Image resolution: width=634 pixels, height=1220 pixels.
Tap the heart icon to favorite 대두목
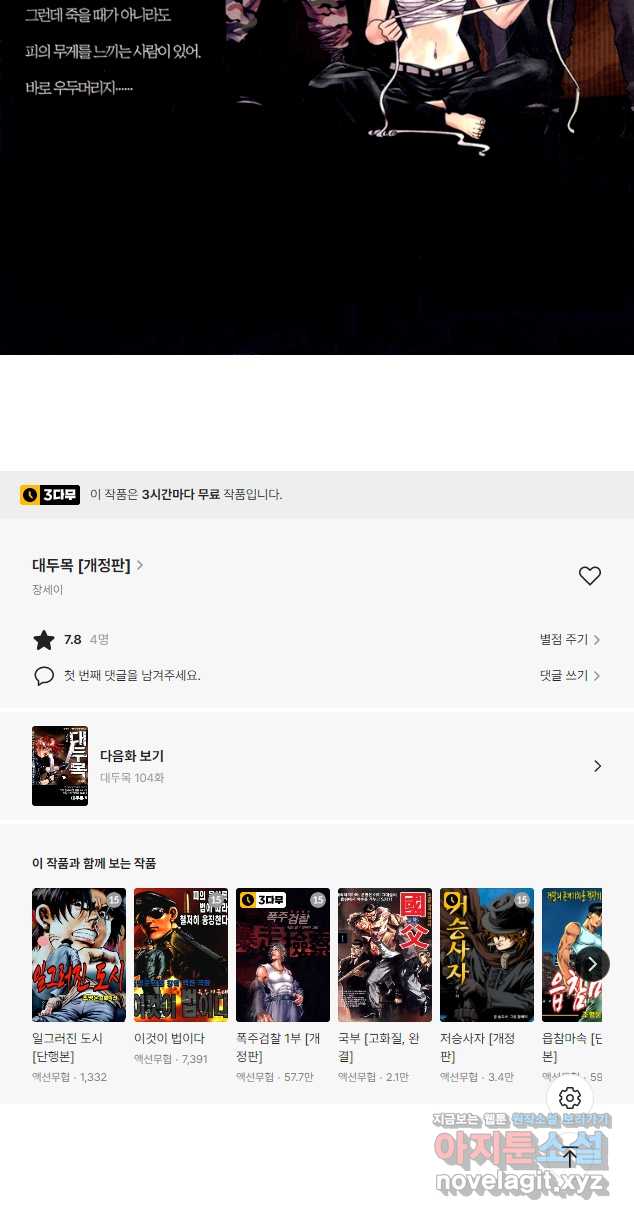590,575
